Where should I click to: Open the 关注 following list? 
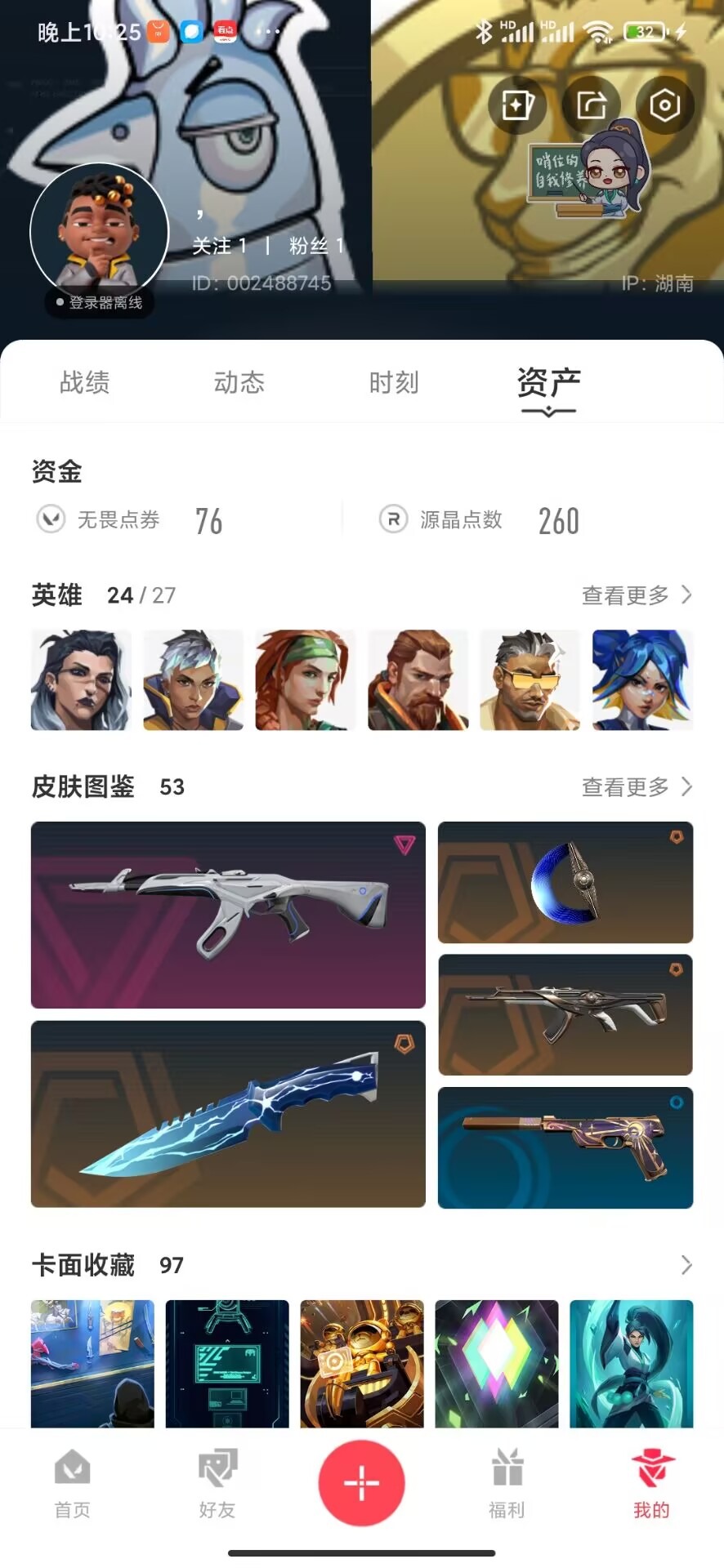219,245
